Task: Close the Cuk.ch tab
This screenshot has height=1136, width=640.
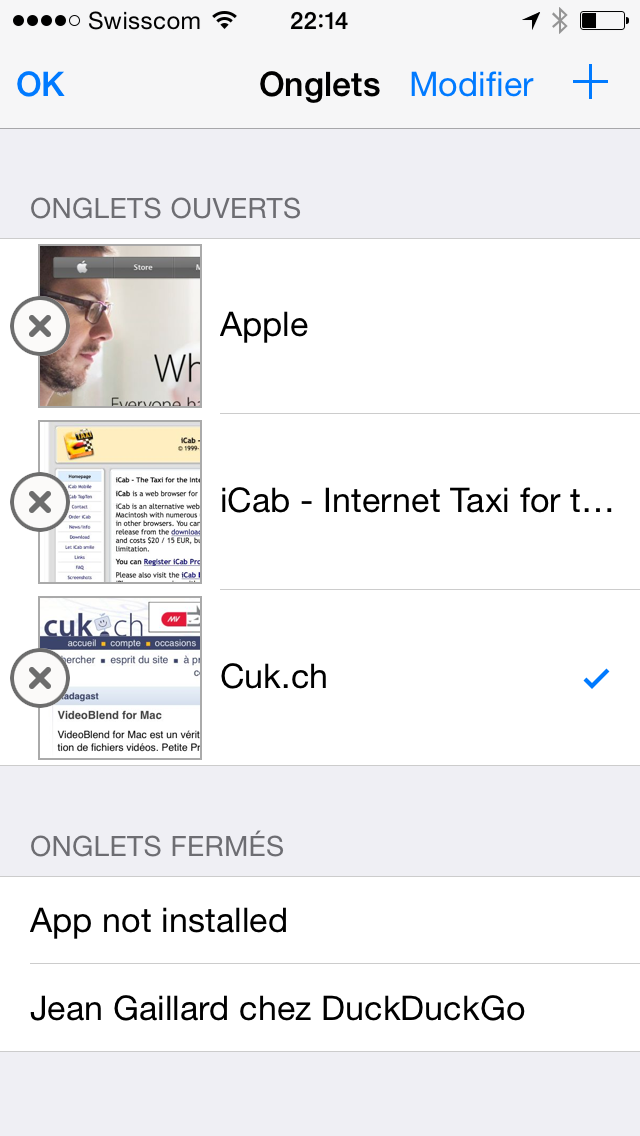Action: pyautogui.click(x=40, y=677)
